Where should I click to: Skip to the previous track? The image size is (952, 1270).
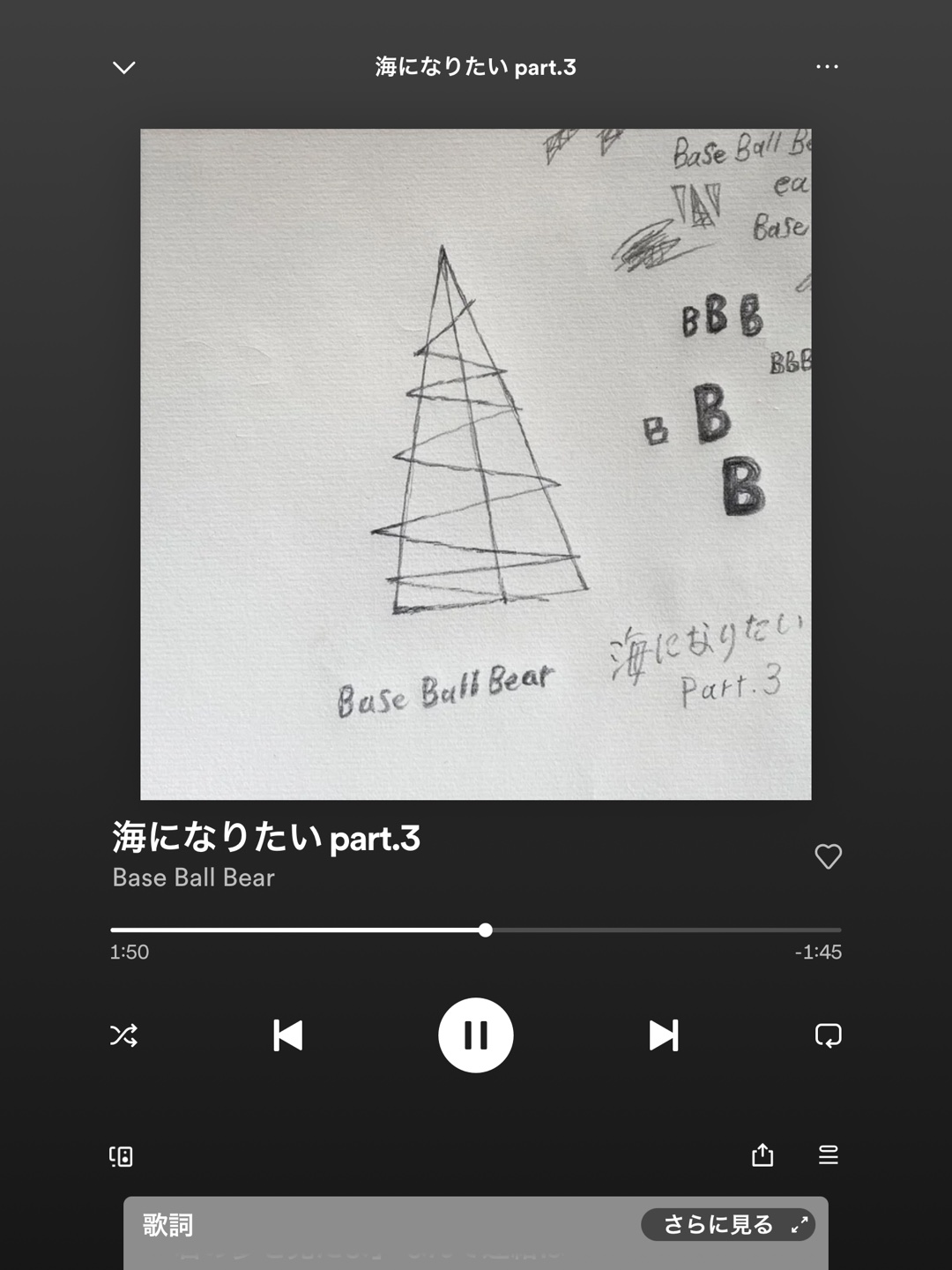pyautogui.click(x=287, y=1035)
